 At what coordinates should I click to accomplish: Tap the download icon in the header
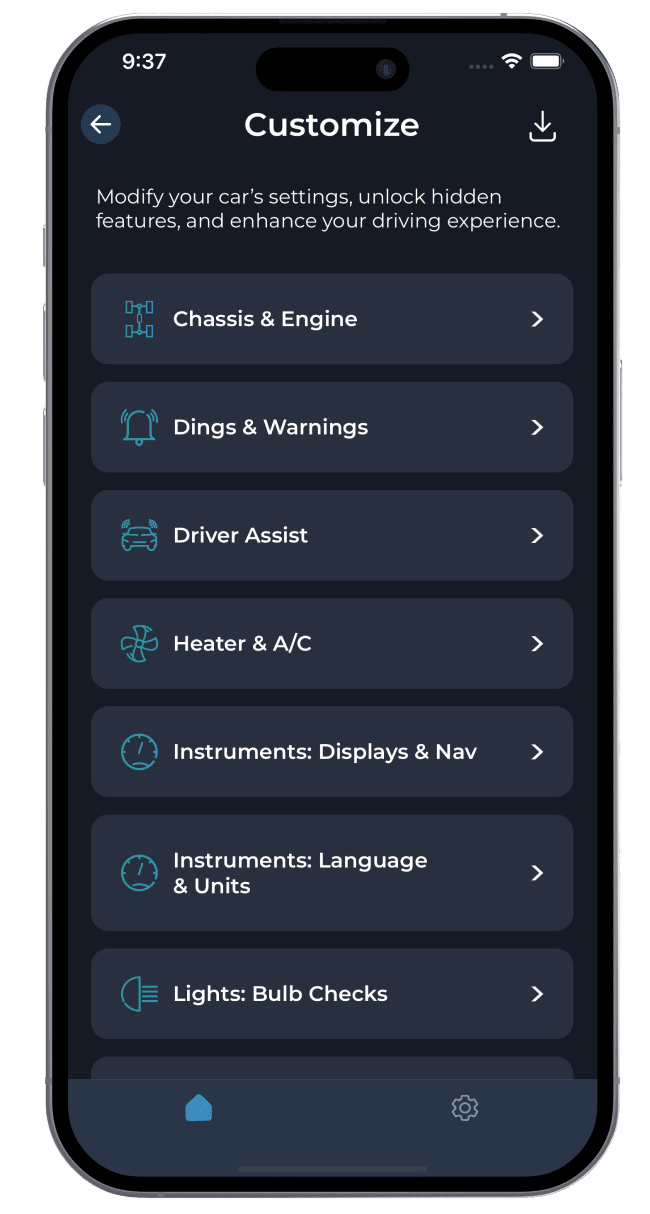pos(542,127)
